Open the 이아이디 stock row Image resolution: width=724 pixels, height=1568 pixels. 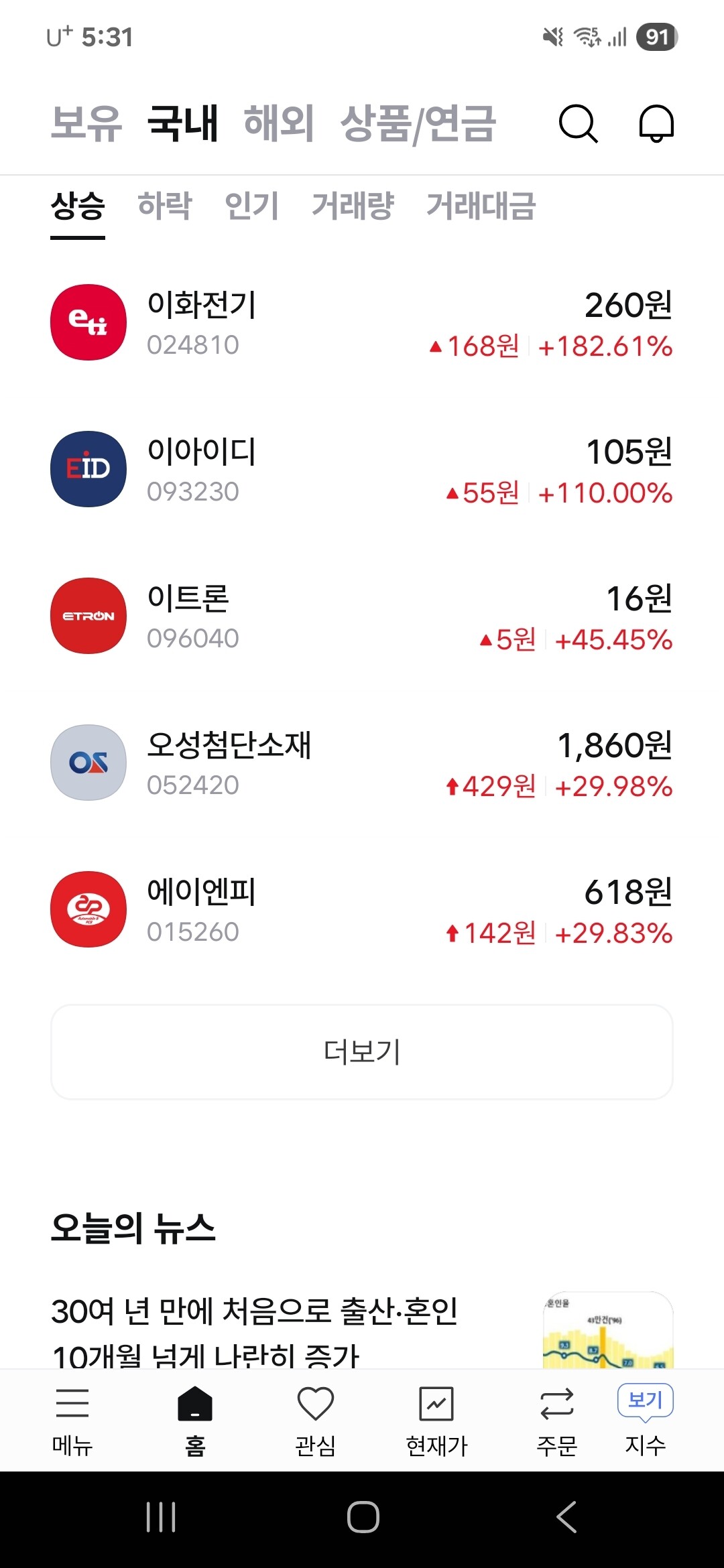tap(362, 470)
